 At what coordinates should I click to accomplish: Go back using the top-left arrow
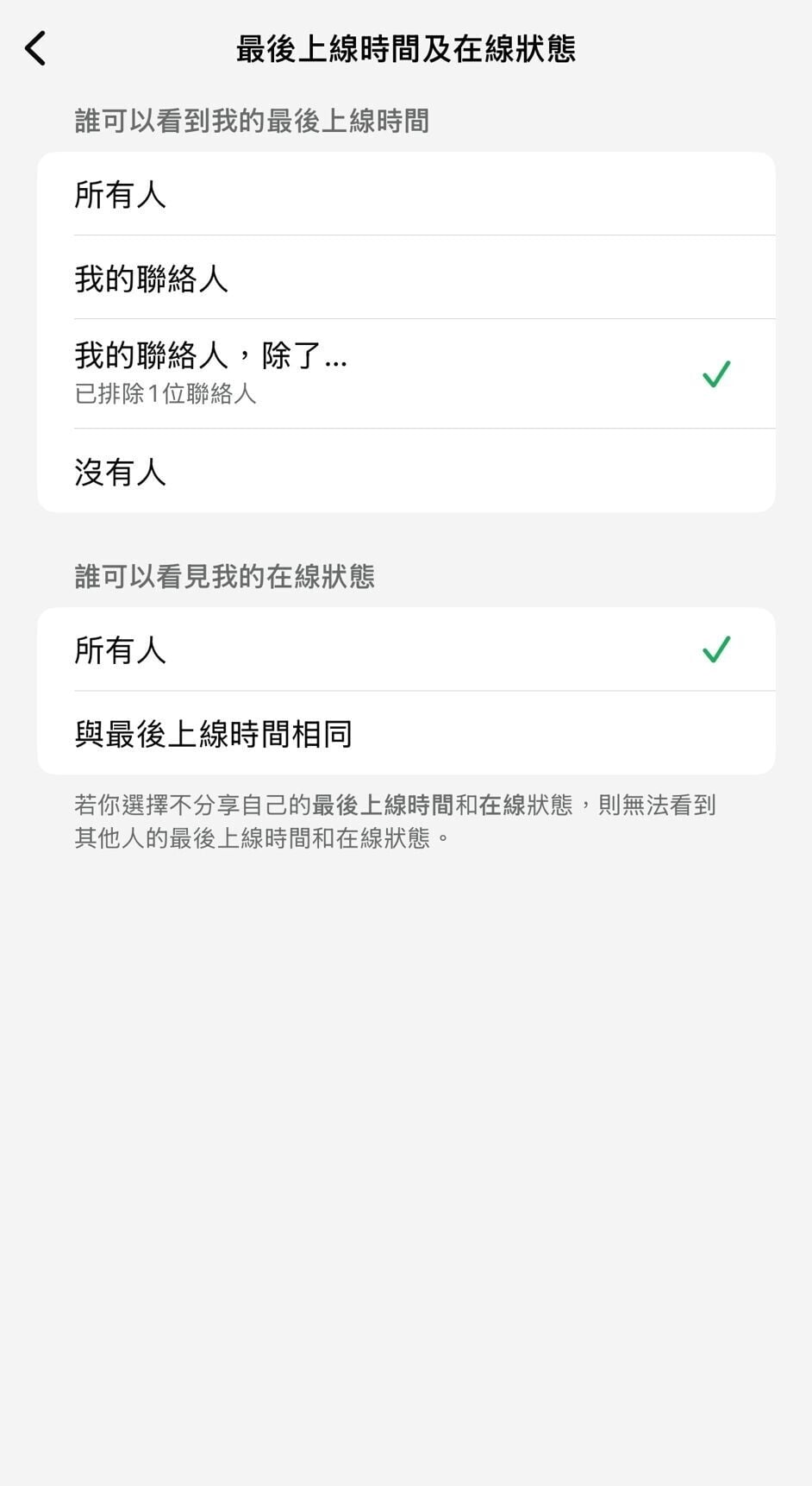pyautogui.click(x=35, y=48)
